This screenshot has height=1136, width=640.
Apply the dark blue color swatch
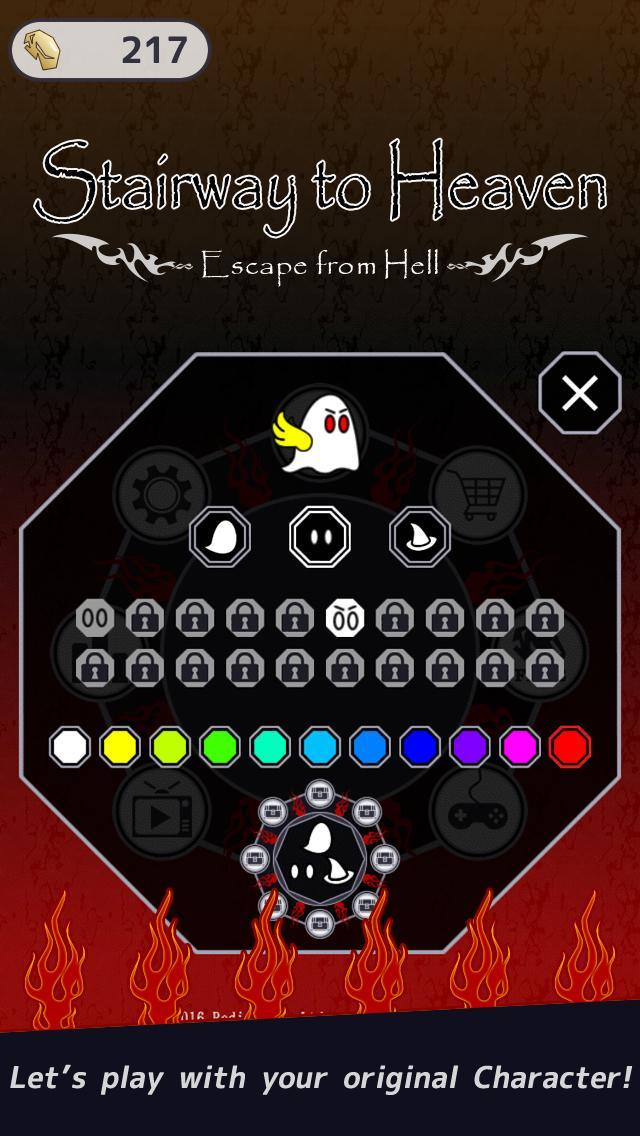point(420,747)
